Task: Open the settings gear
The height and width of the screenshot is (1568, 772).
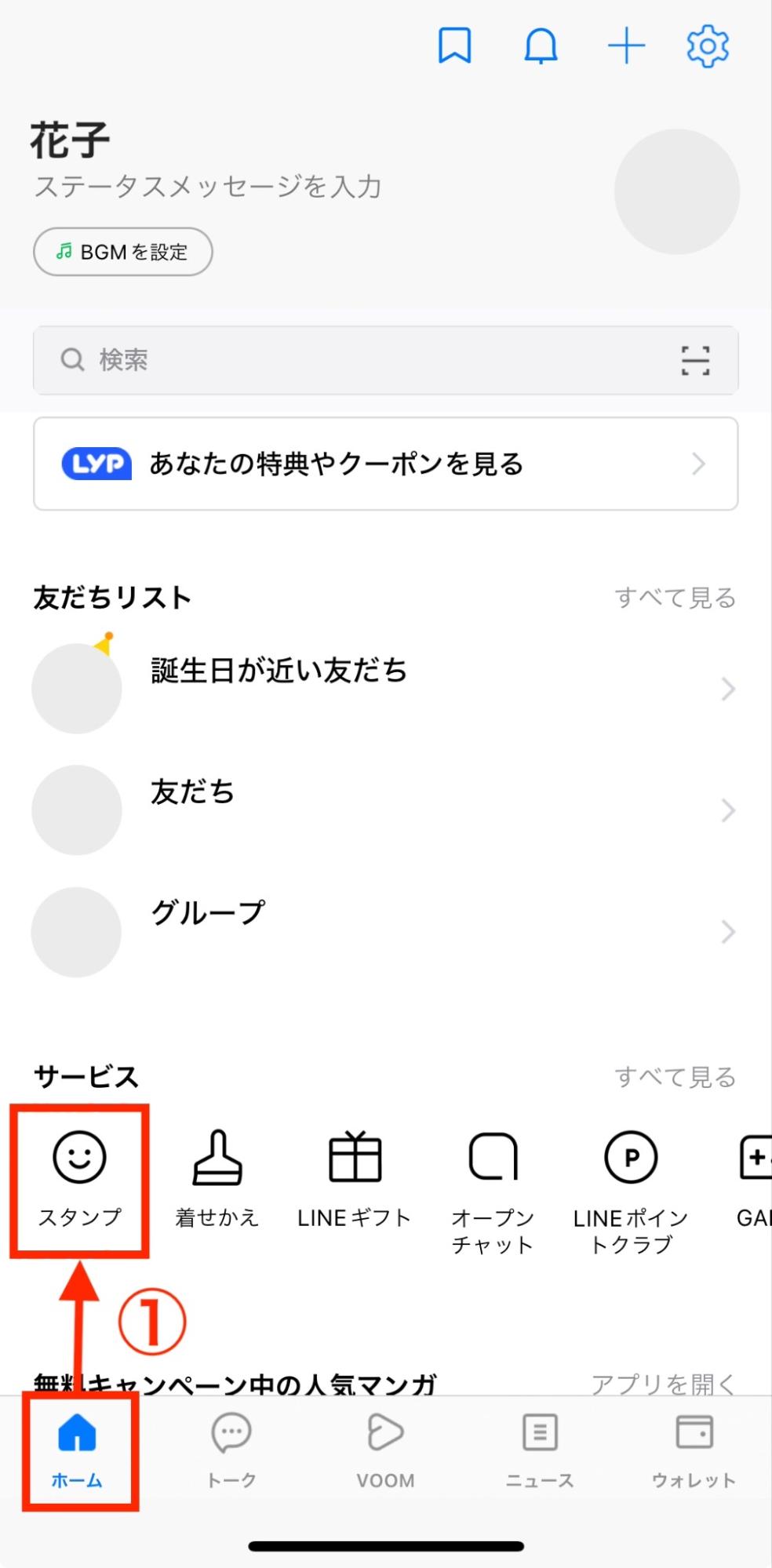Action: tap(708, 46)
